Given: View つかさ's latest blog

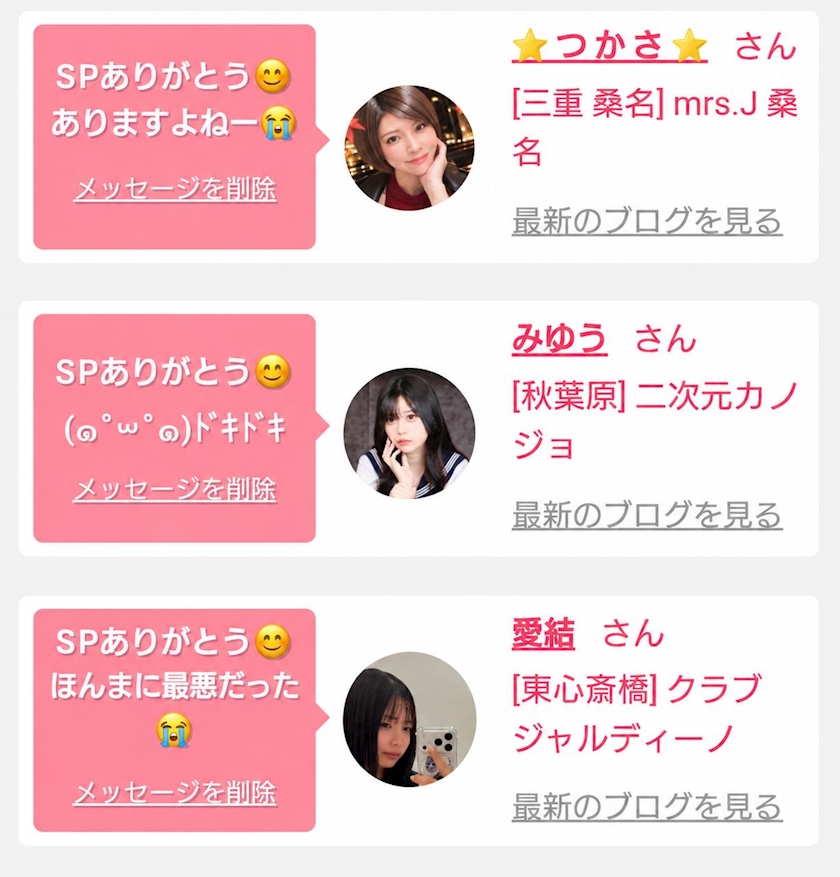Looking at the screenshot, I should pos(647,220).
